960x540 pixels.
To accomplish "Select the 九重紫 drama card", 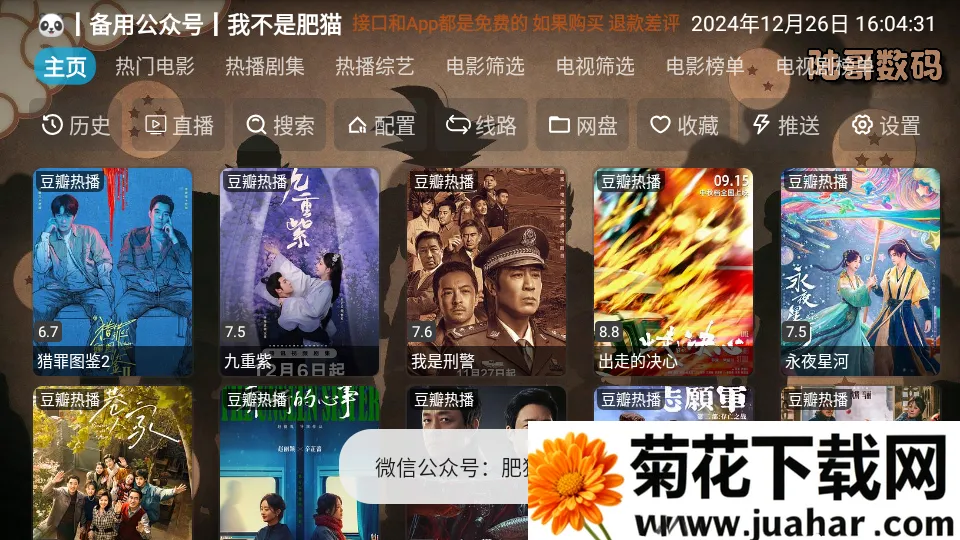I will (x=299, y=271).
